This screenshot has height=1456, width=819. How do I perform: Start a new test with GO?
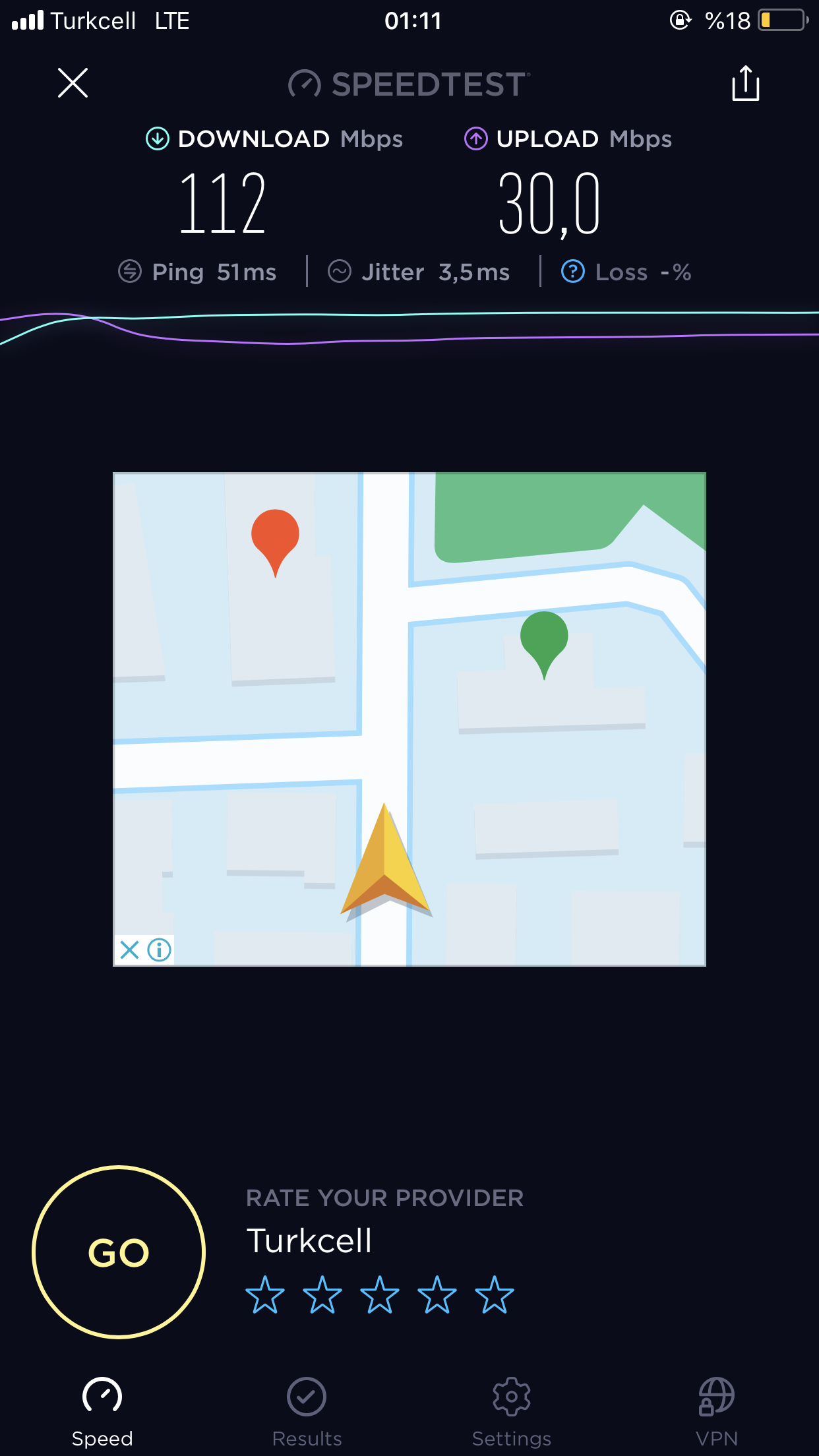coord(119,1252)
